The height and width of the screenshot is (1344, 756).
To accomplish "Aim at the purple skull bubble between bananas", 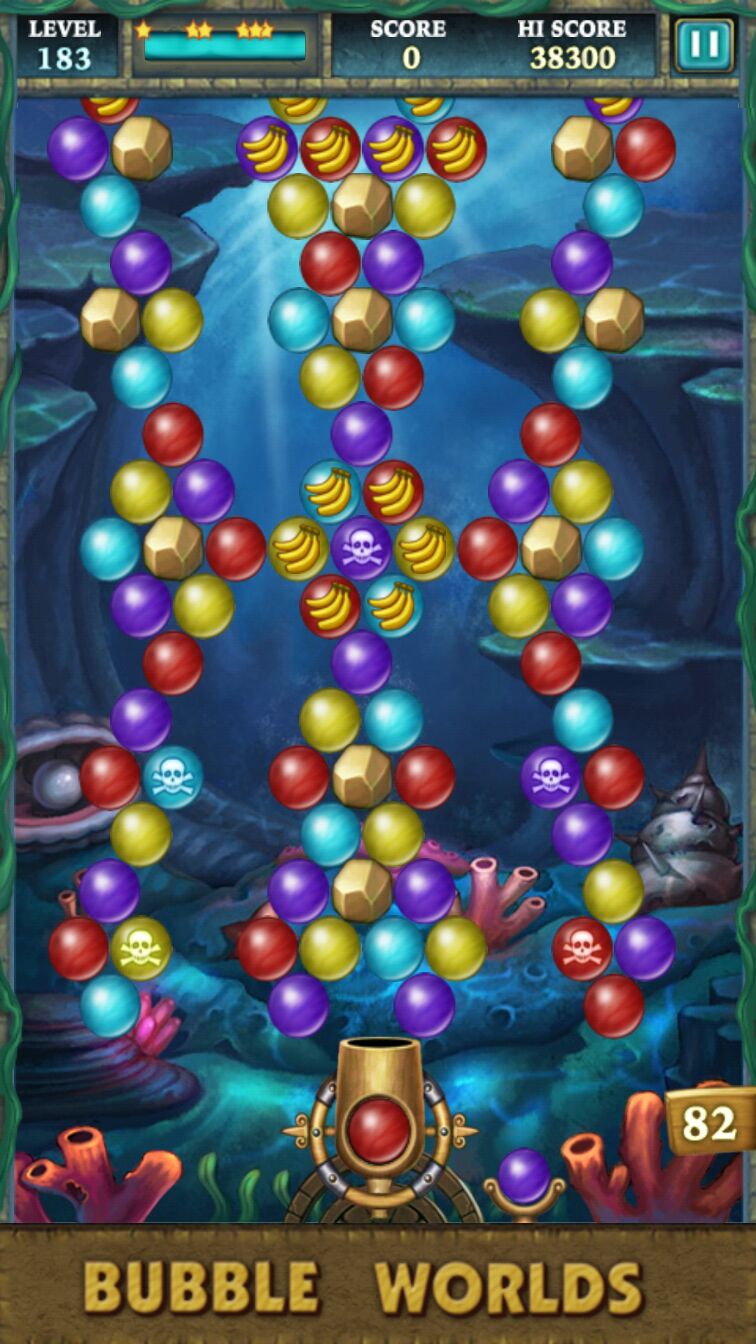I will tap(361, 548).
